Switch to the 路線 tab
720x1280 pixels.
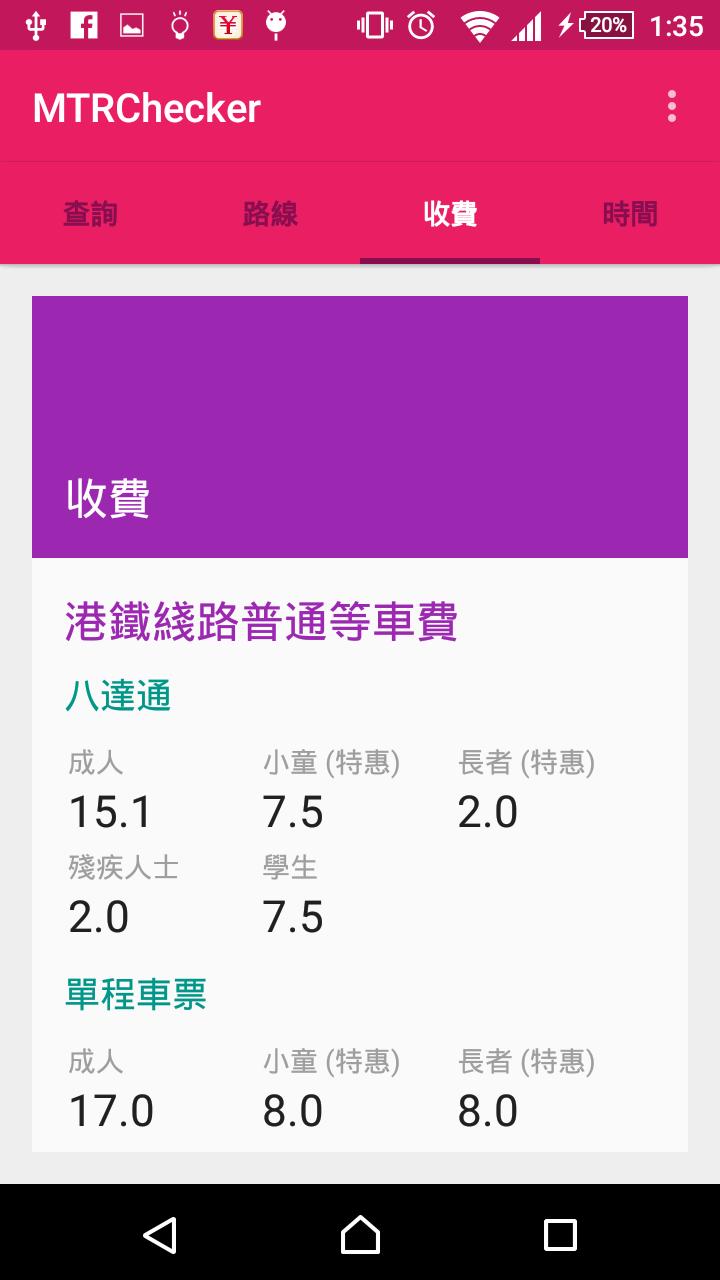click(270, 213)
